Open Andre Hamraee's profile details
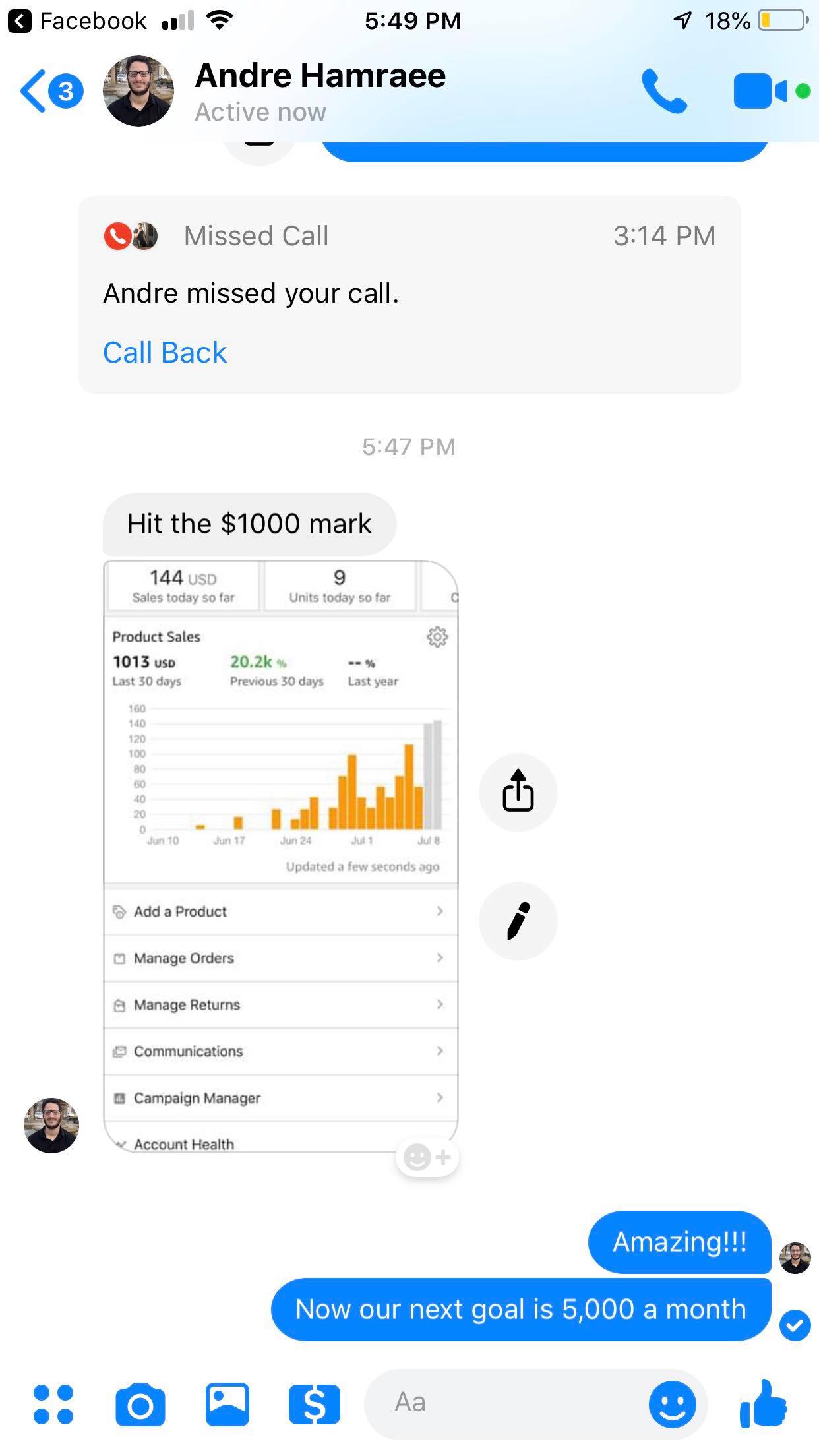This screenshot has height=1456, width=819. (320, 91)
